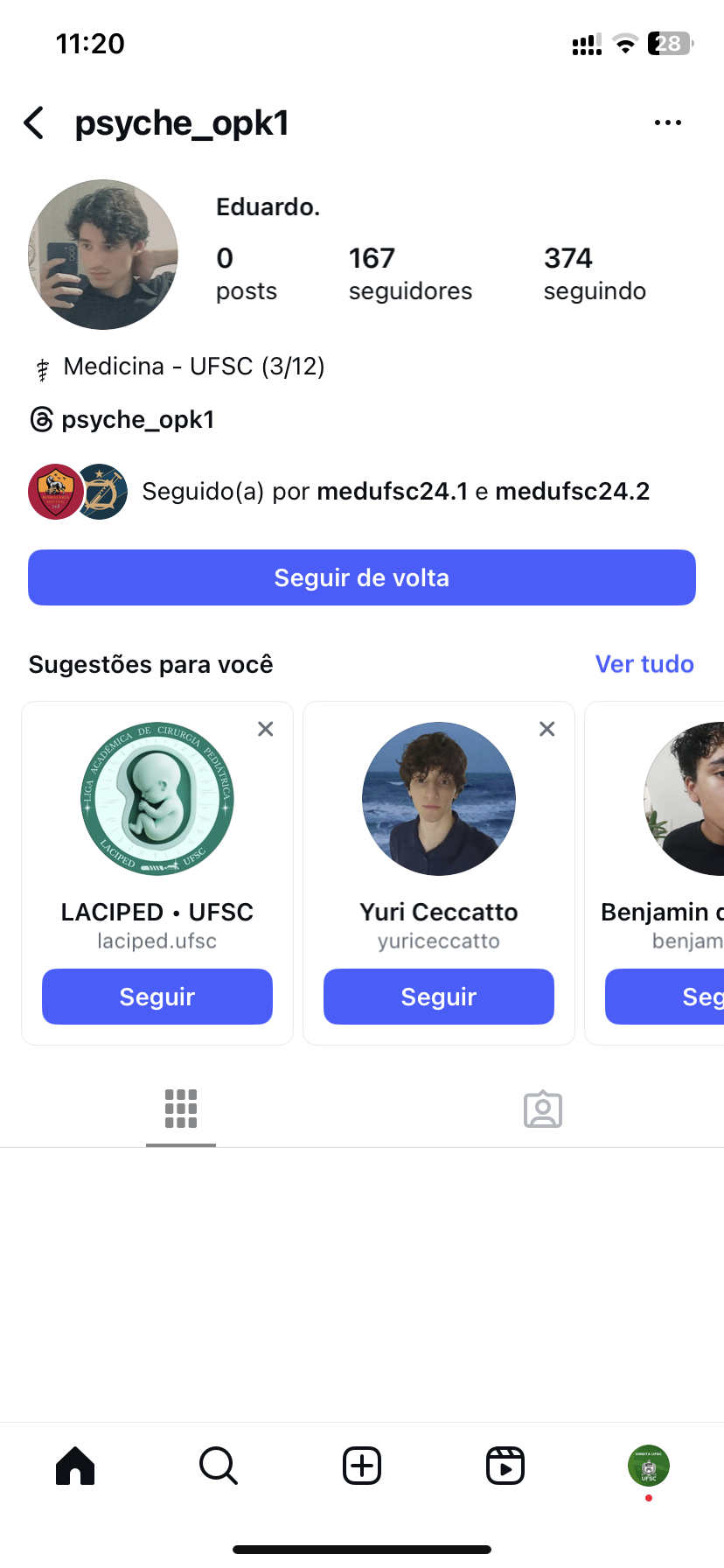The width and height of the screenshot is (724, 1568).
Task: Follow yuriceccatto with Seguir
Action: 439,997
